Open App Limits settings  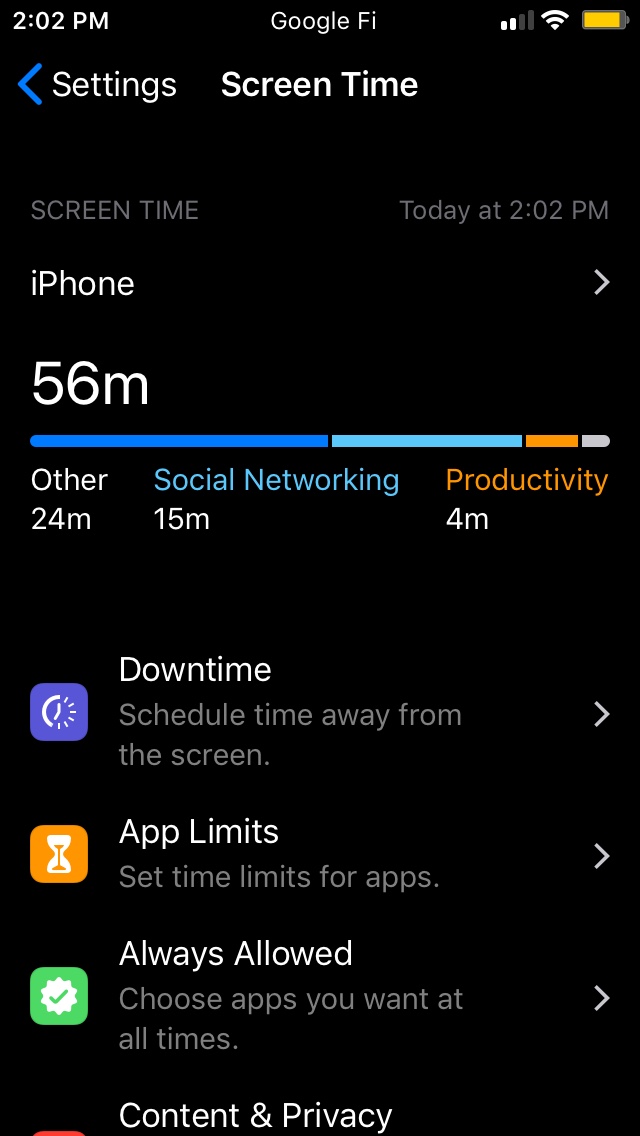click(x=320, y=855)
